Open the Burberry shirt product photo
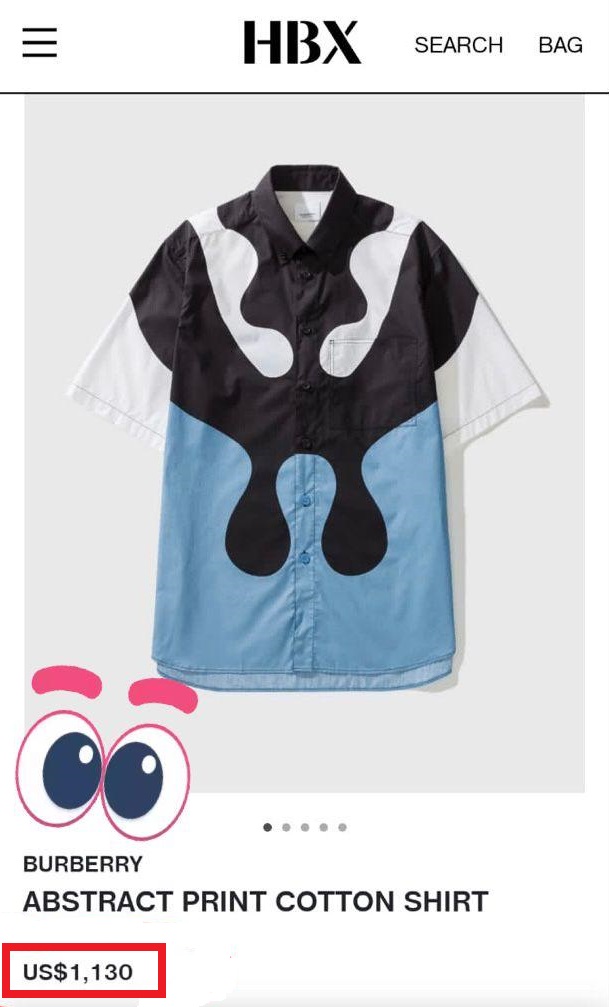 pos(305,430)
